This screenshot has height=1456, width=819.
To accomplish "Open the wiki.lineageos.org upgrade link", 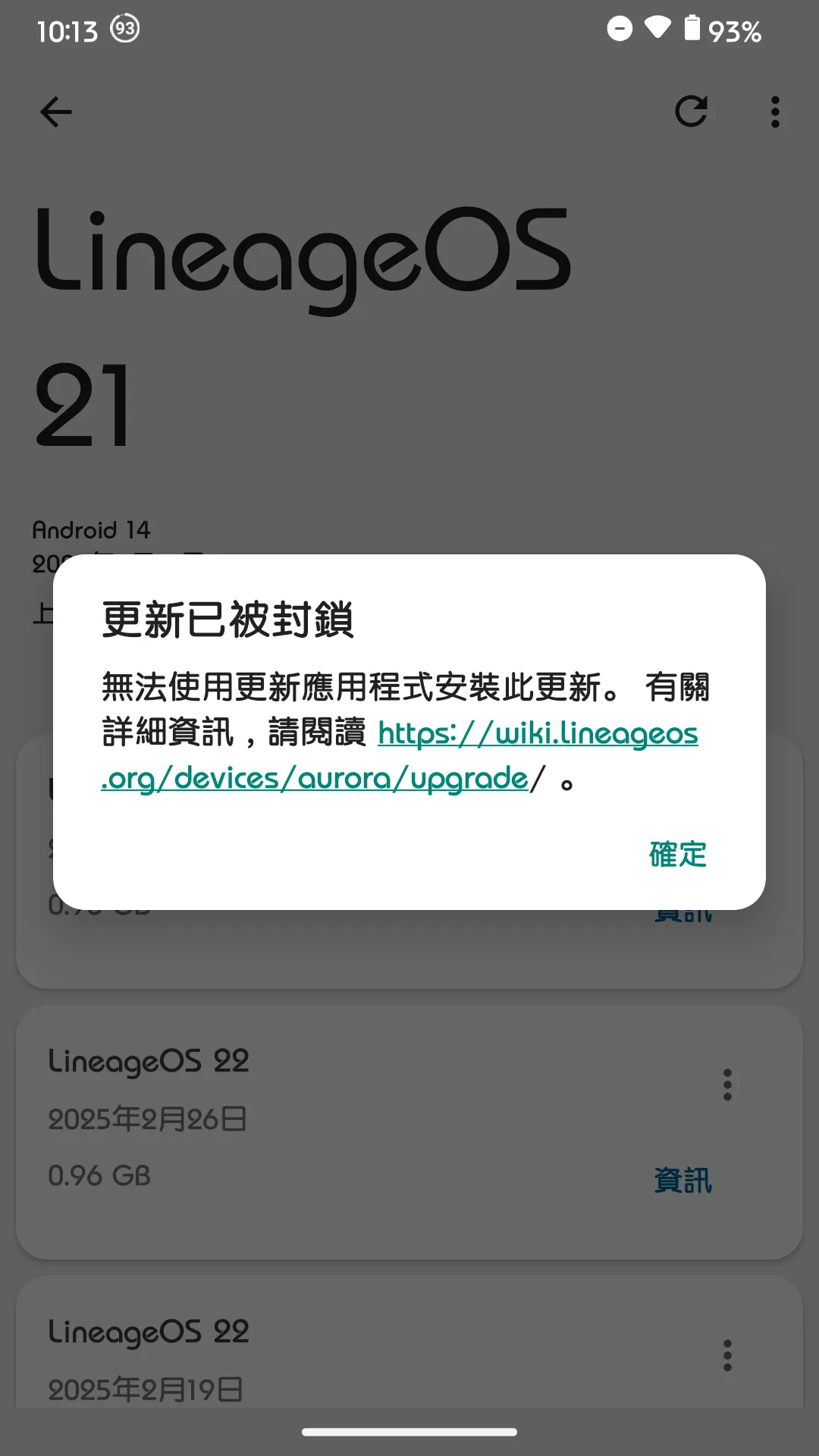I will pyautogui.click(x=400, y=755).
